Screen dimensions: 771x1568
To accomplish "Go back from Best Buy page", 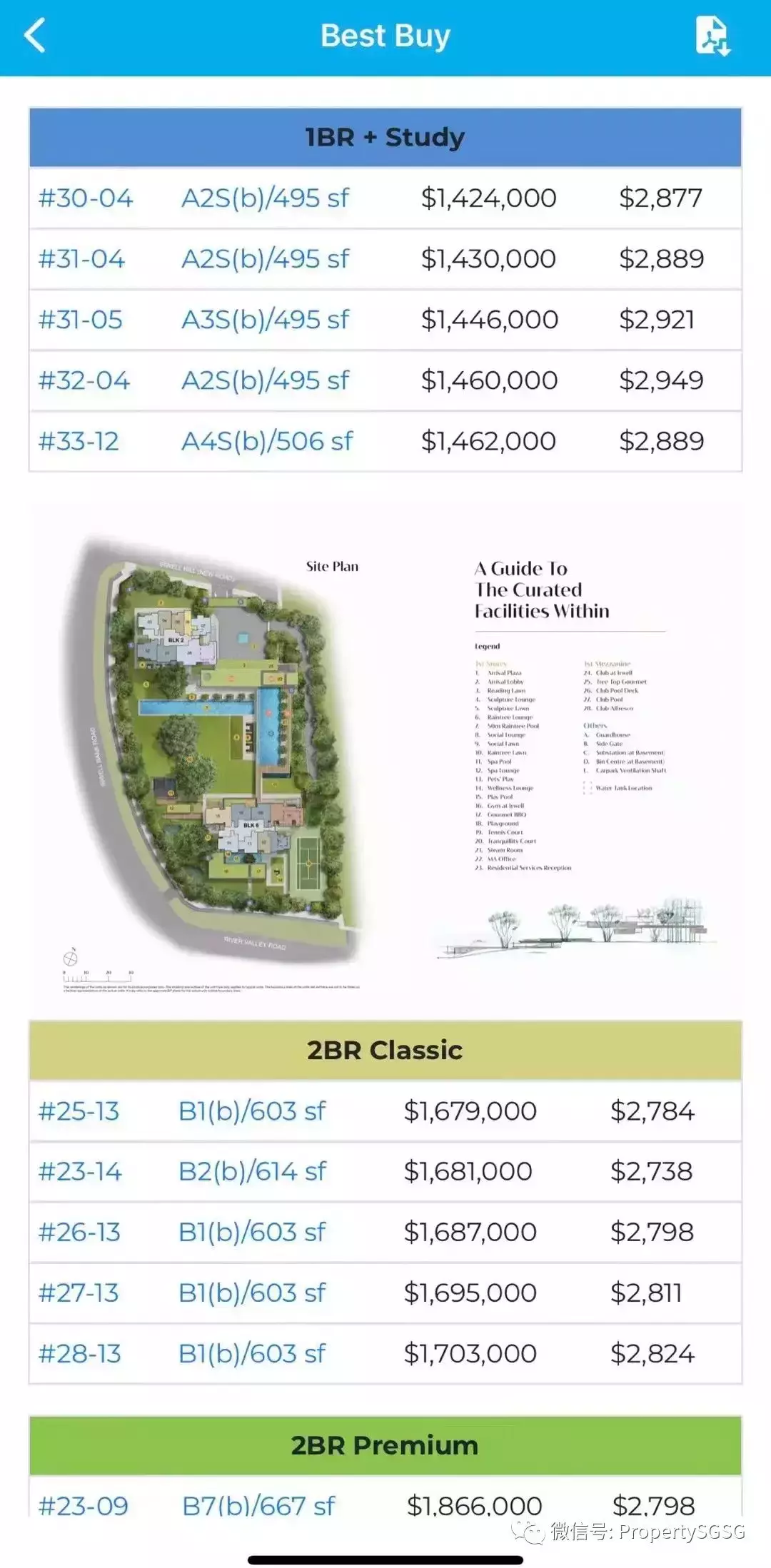I will 34,36.
